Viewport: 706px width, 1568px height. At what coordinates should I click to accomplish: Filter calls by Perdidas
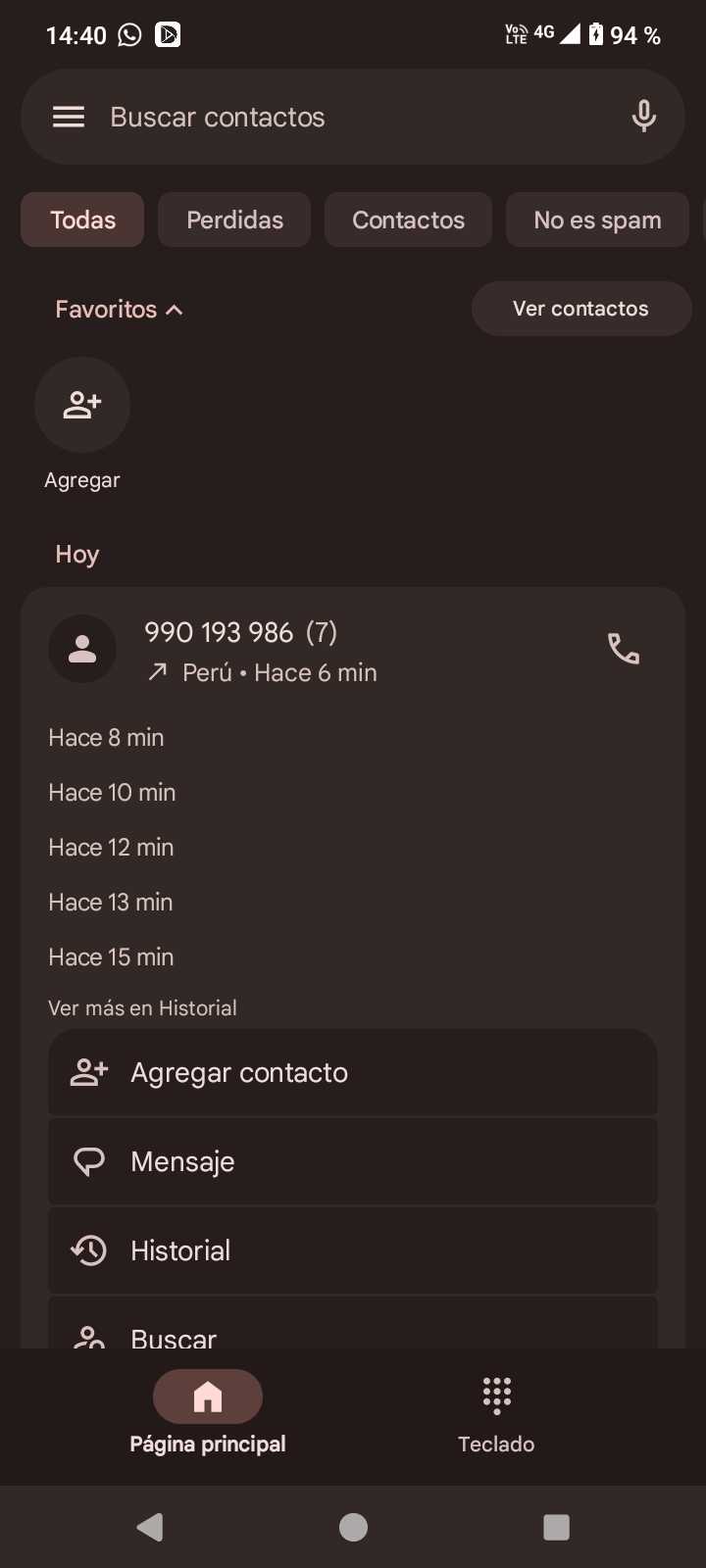[234, 220]
